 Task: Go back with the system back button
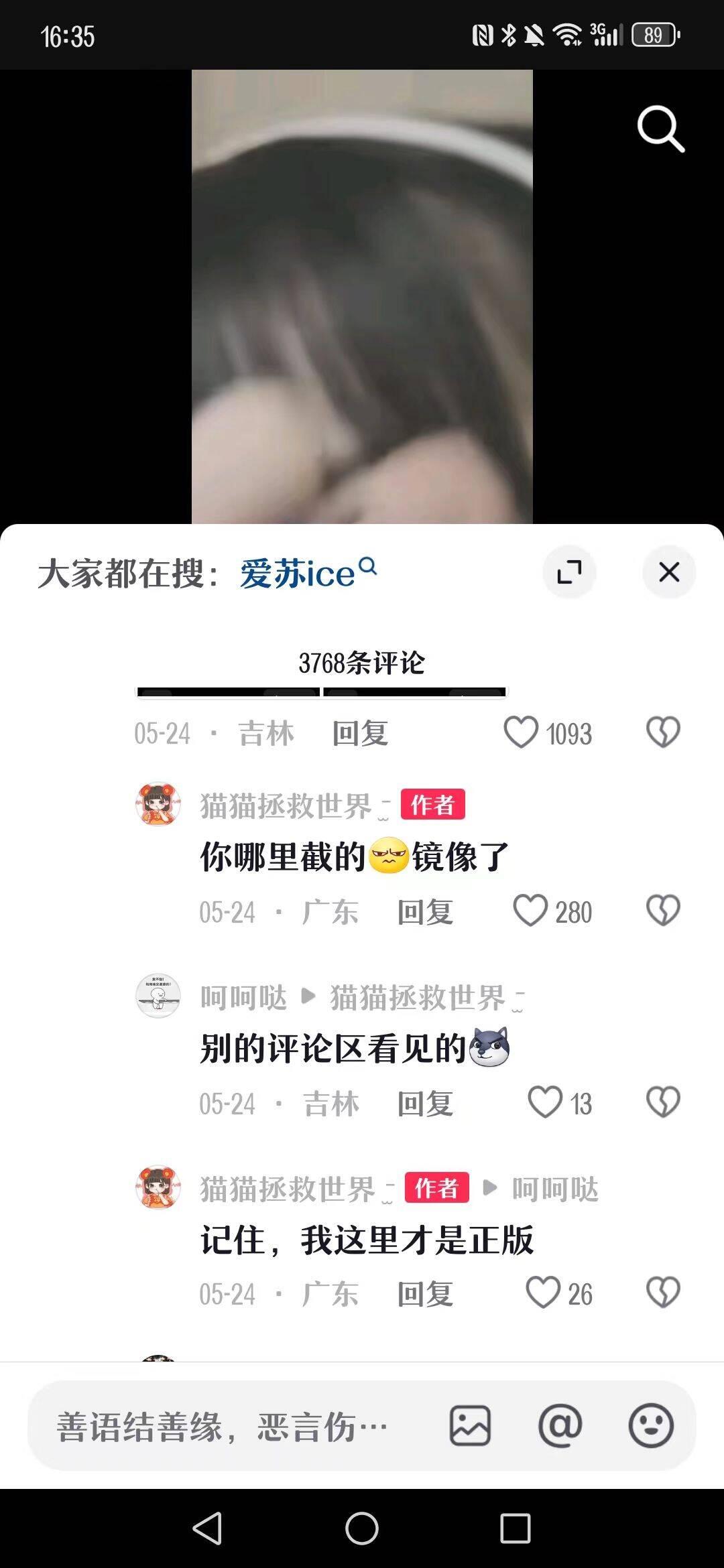207,1528
